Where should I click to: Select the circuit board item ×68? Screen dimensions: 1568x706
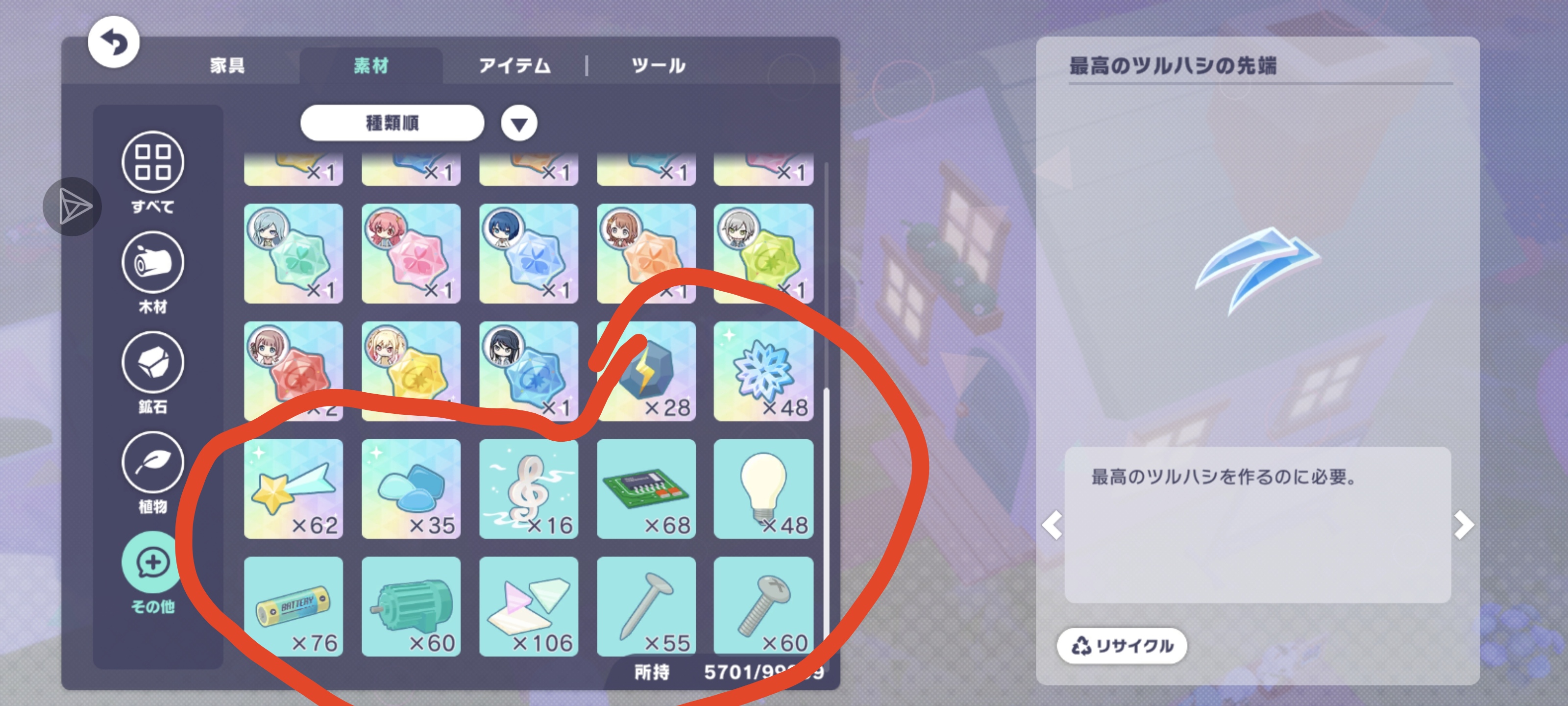[646, 488]
